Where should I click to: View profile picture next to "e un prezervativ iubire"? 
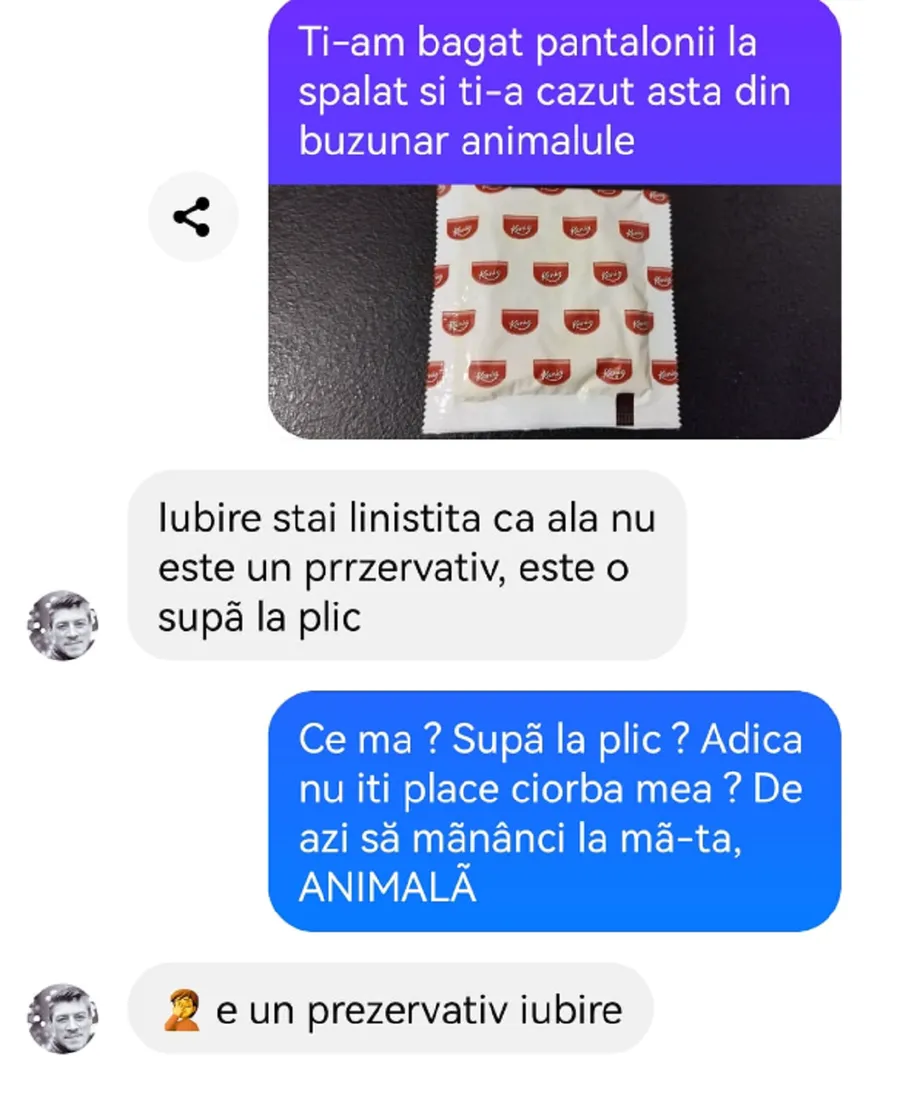[x=63, y=1018]
